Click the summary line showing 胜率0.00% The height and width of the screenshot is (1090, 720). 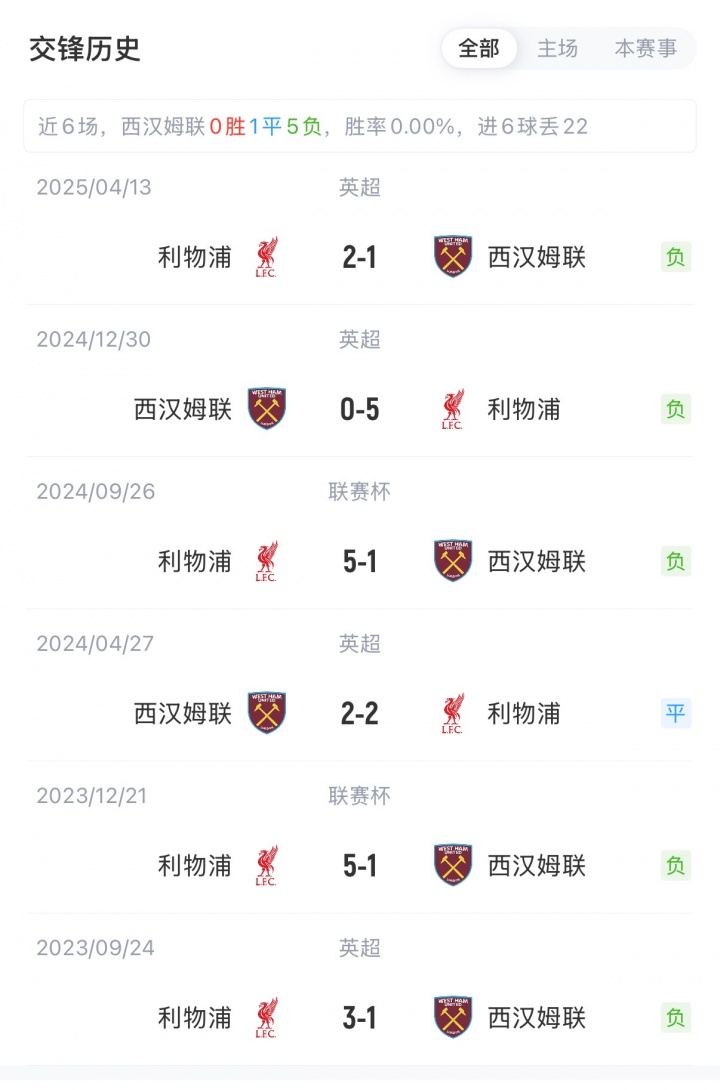pos(360,127)
